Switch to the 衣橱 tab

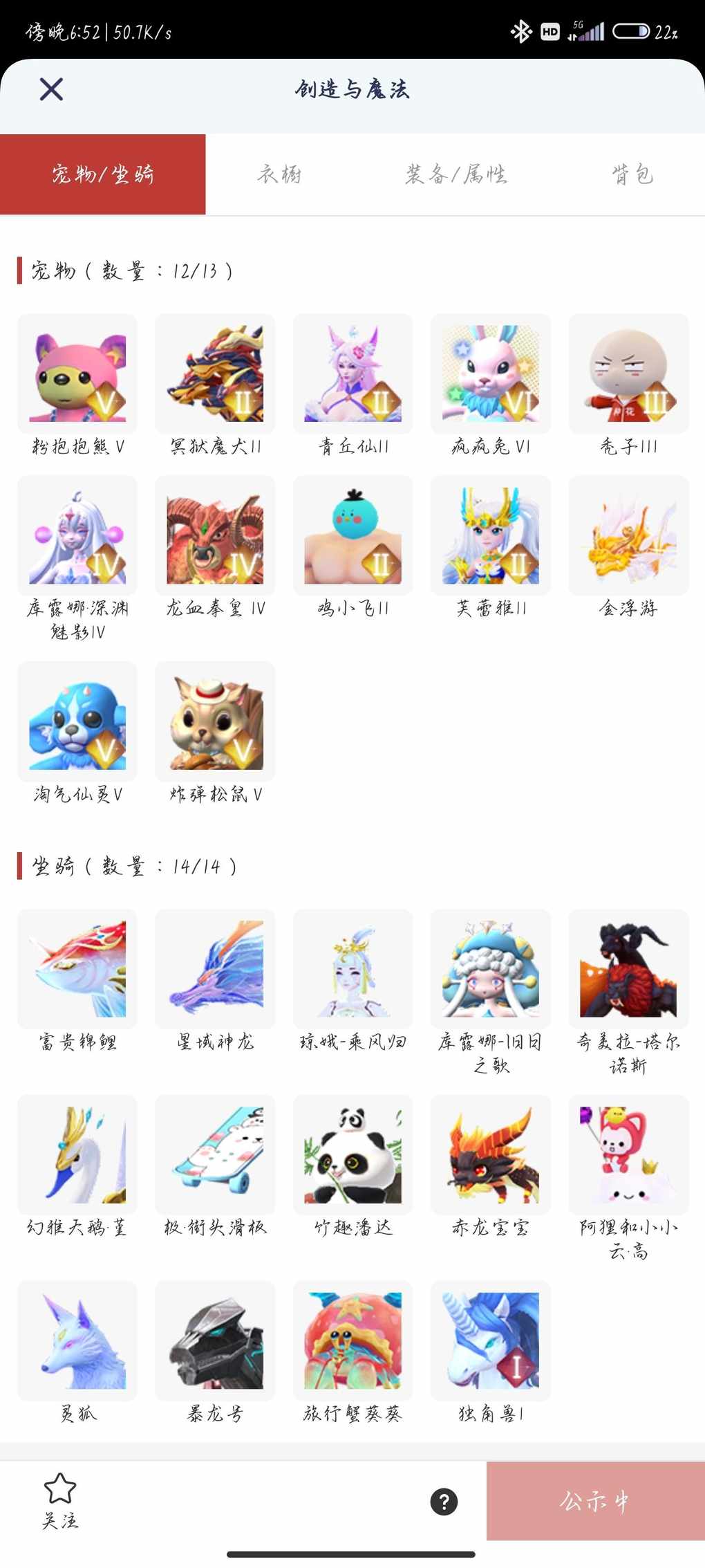pos(279,174)
